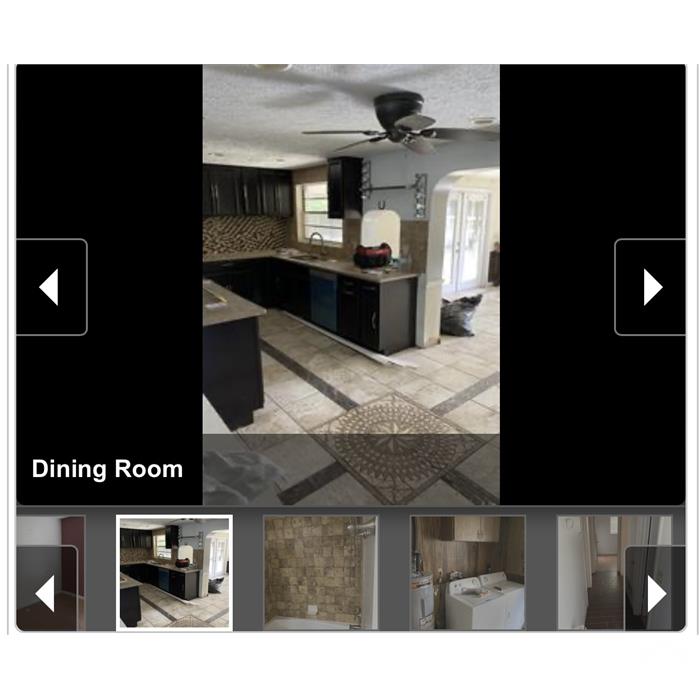Select the hallway thumbnail
700x700 pixels.
(x=614, y=573)
